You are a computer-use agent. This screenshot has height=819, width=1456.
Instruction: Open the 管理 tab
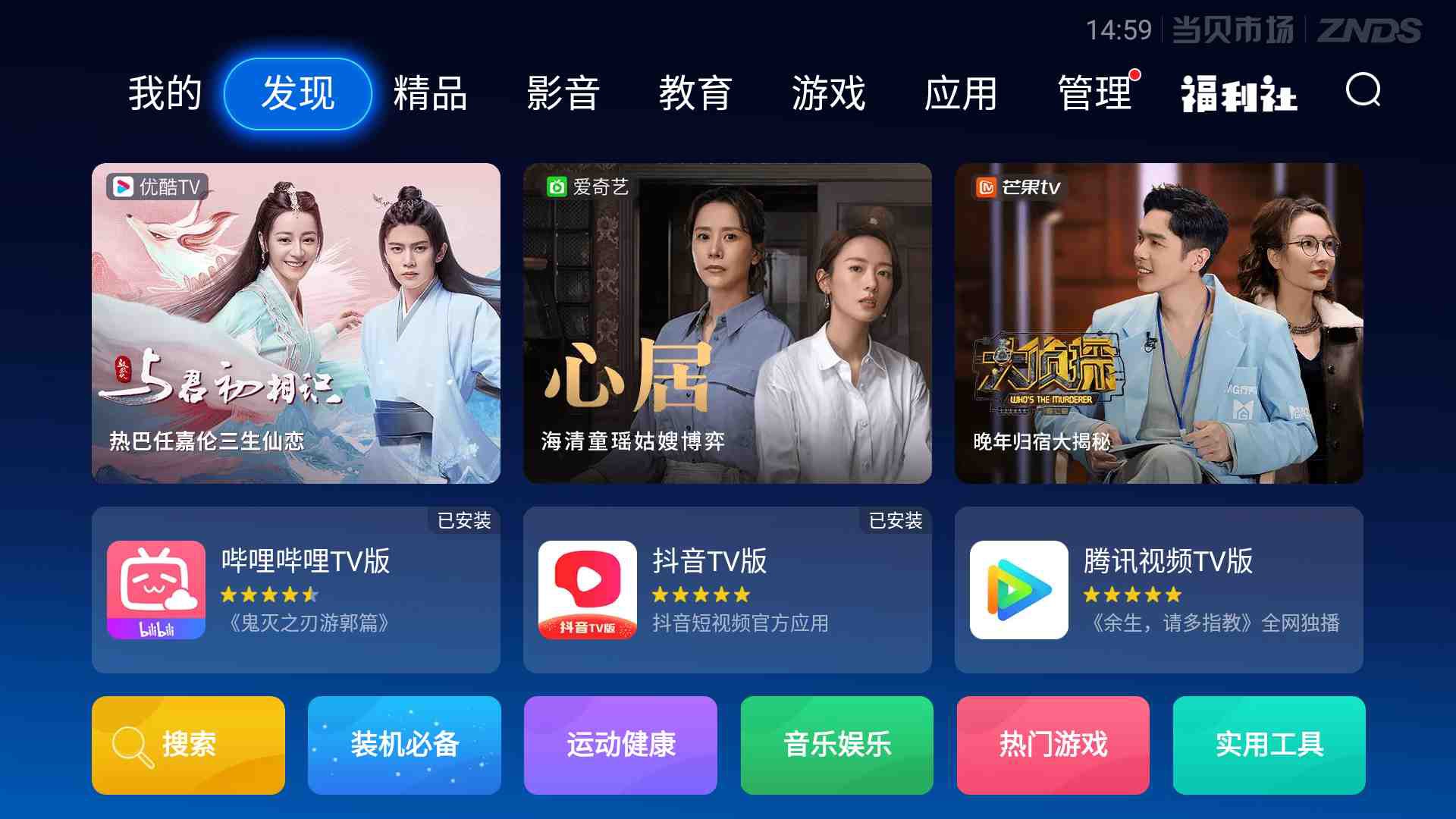coord(1094,94)
